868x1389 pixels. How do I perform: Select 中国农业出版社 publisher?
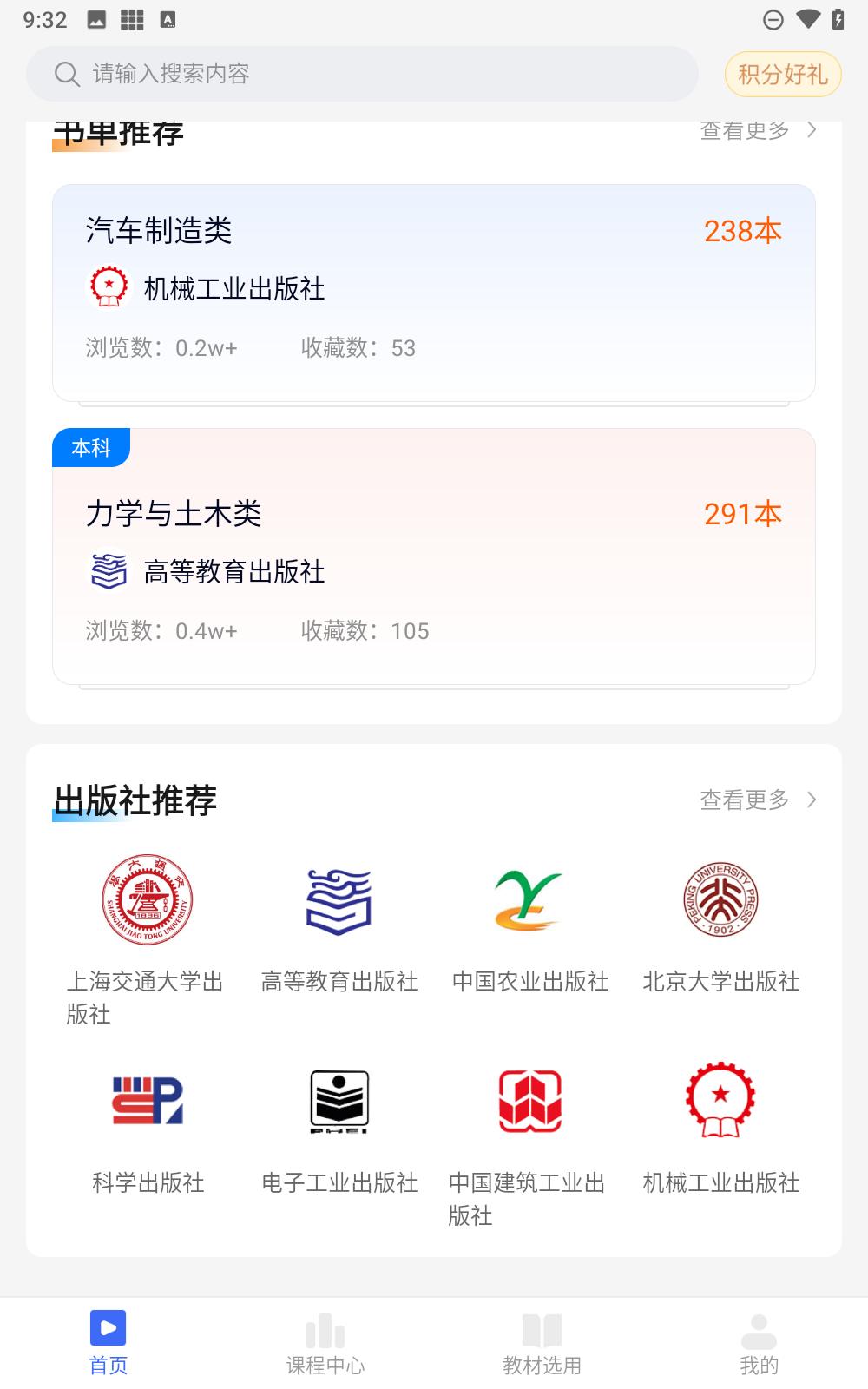tap(529, 929)
